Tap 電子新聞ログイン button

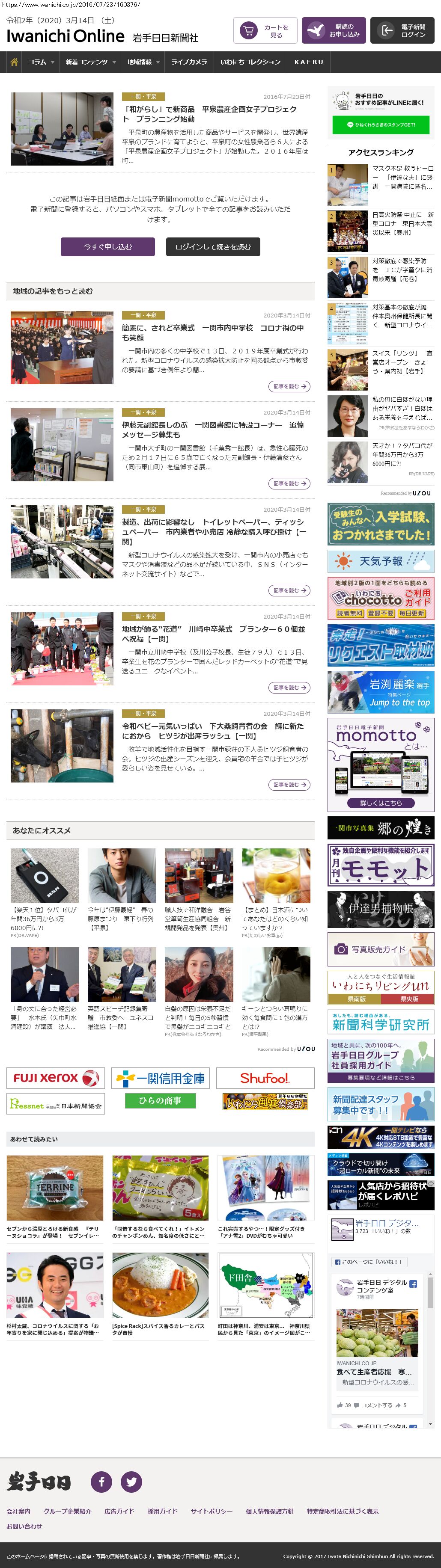pyautogui.click(x=402, y=31)
